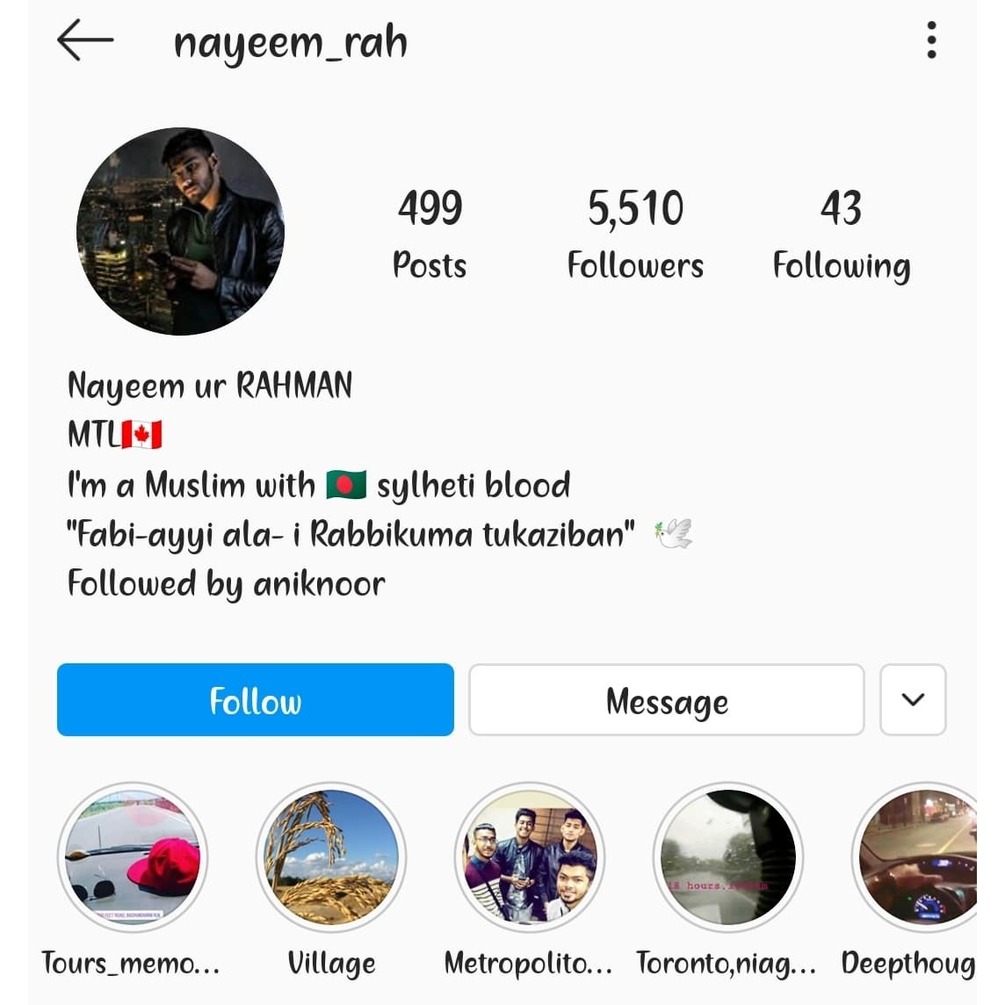Open aniknoor's profile from Followed by
The image size is (1005, 1005).
pyautogui.click(x=319, y=583)
